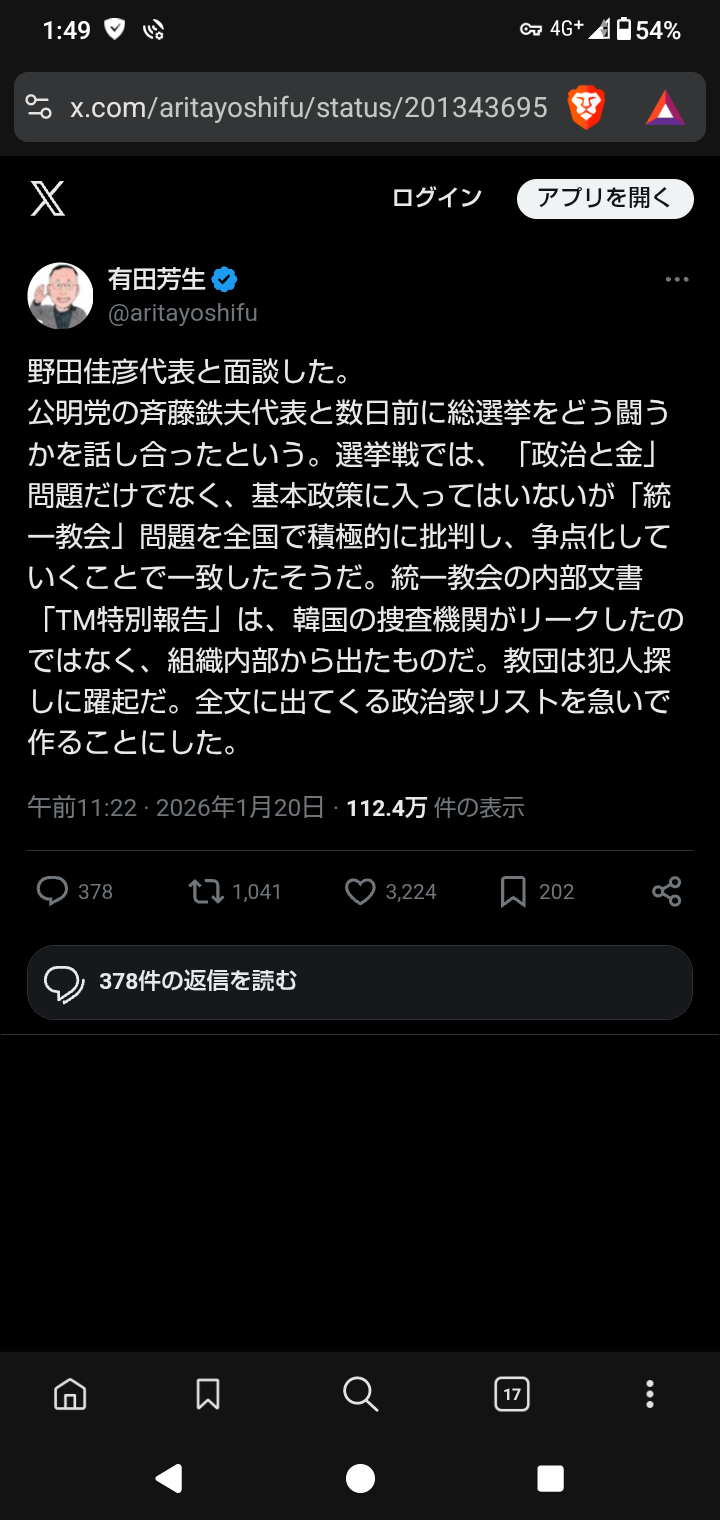
Task: Open the browser's three-dot menu
Action: (650, 1393)
